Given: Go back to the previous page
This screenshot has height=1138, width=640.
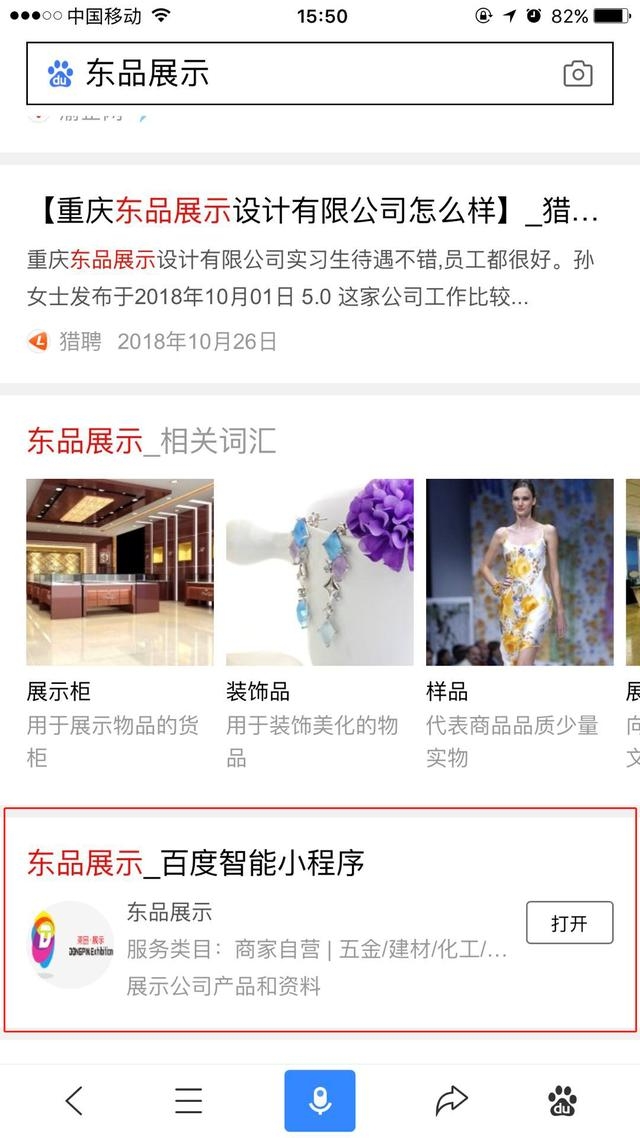Looking at the screenshot, I should (73, 1101).
